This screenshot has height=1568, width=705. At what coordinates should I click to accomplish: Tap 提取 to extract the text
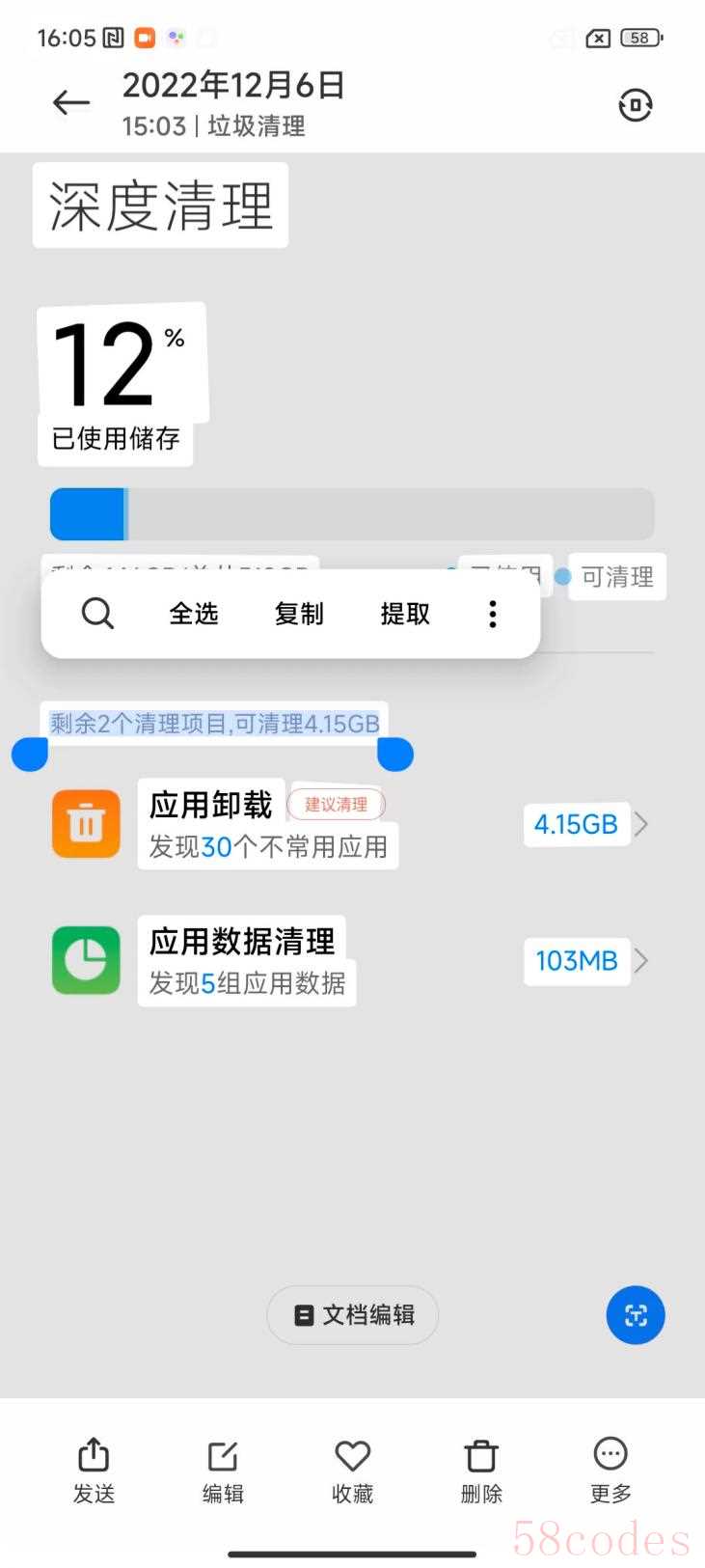(405, 614)
